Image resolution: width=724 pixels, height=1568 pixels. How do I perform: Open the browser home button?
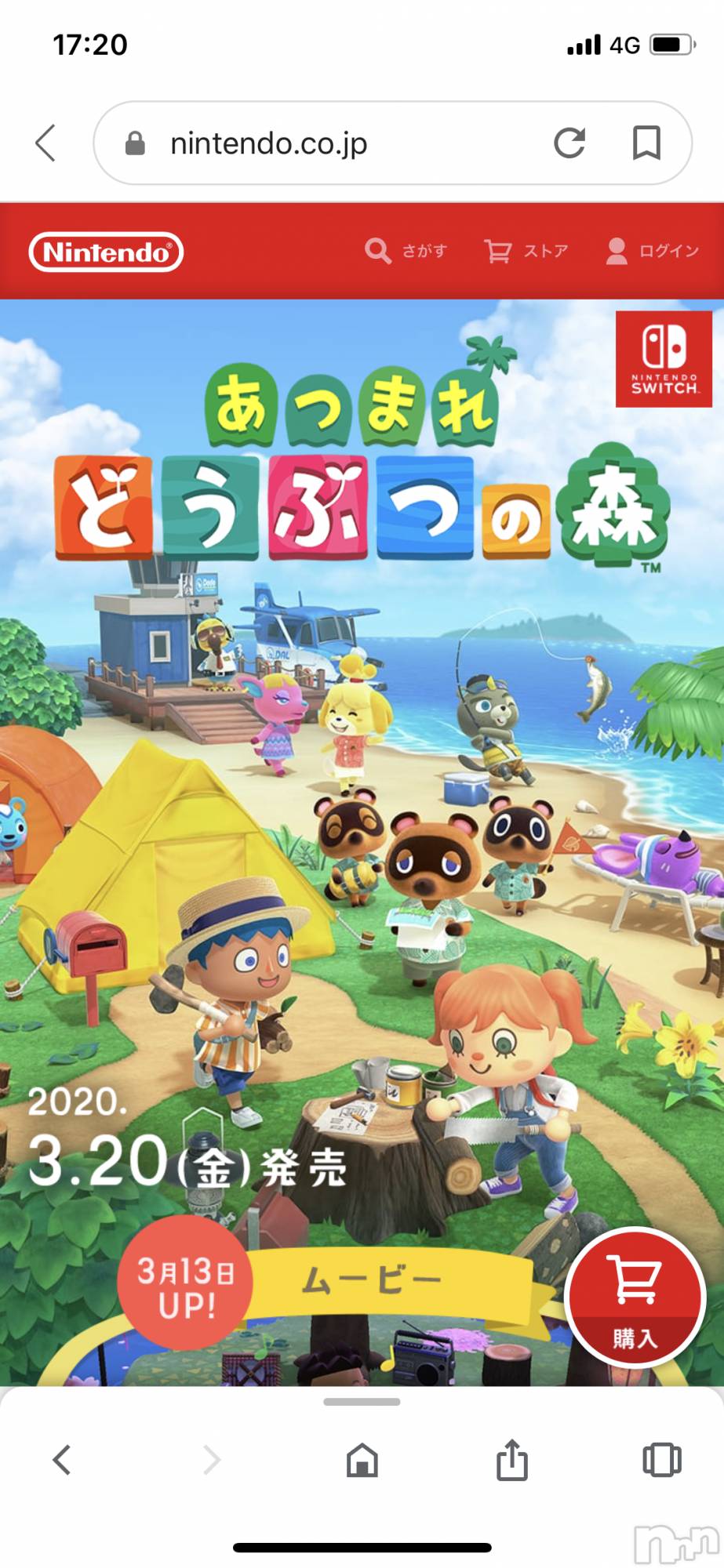pyautogui.click(x=362, y=1460)
